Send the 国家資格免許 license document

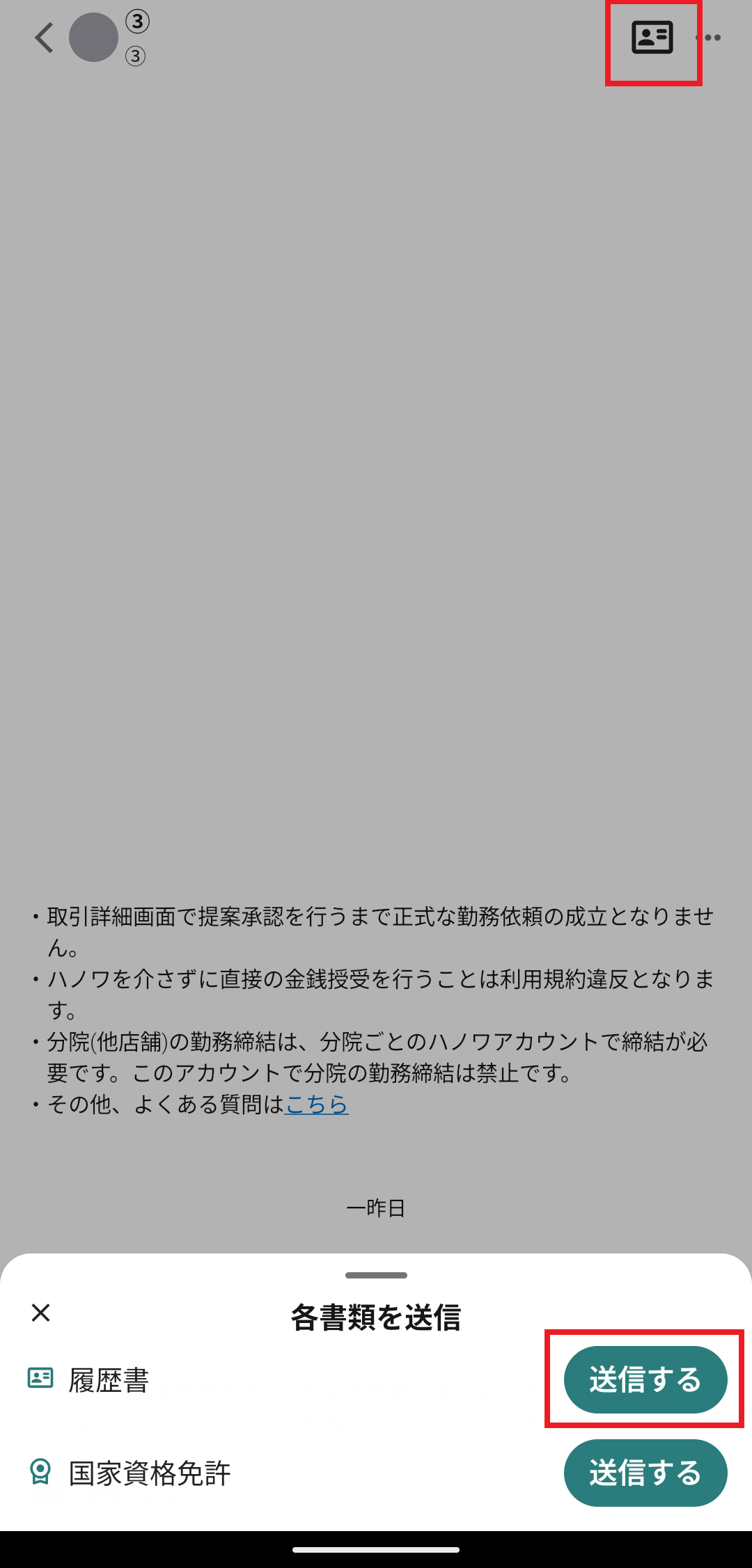645,1473
